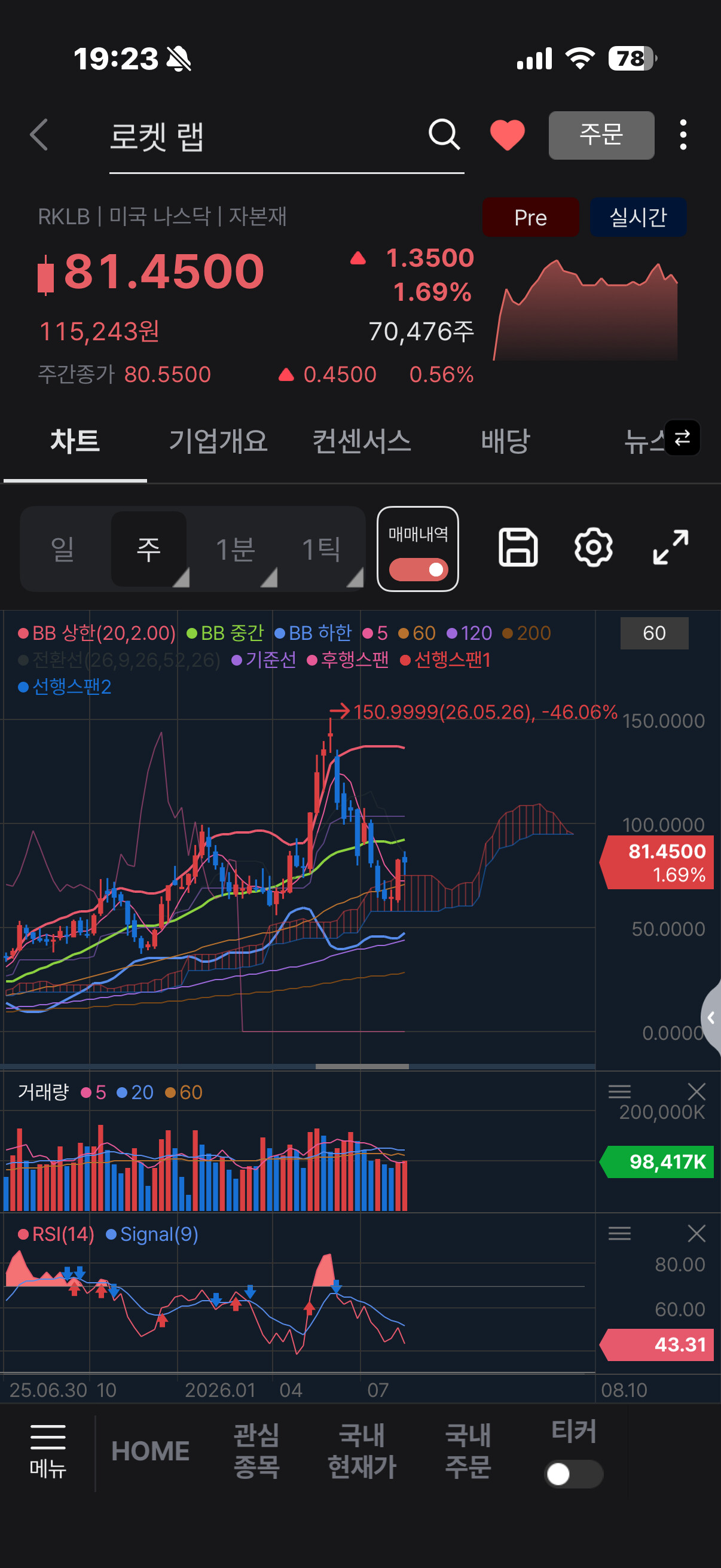This screenshot has height=1568, width=721.
Task: Expand the chart to full screen
Action: tap(670, 547)
